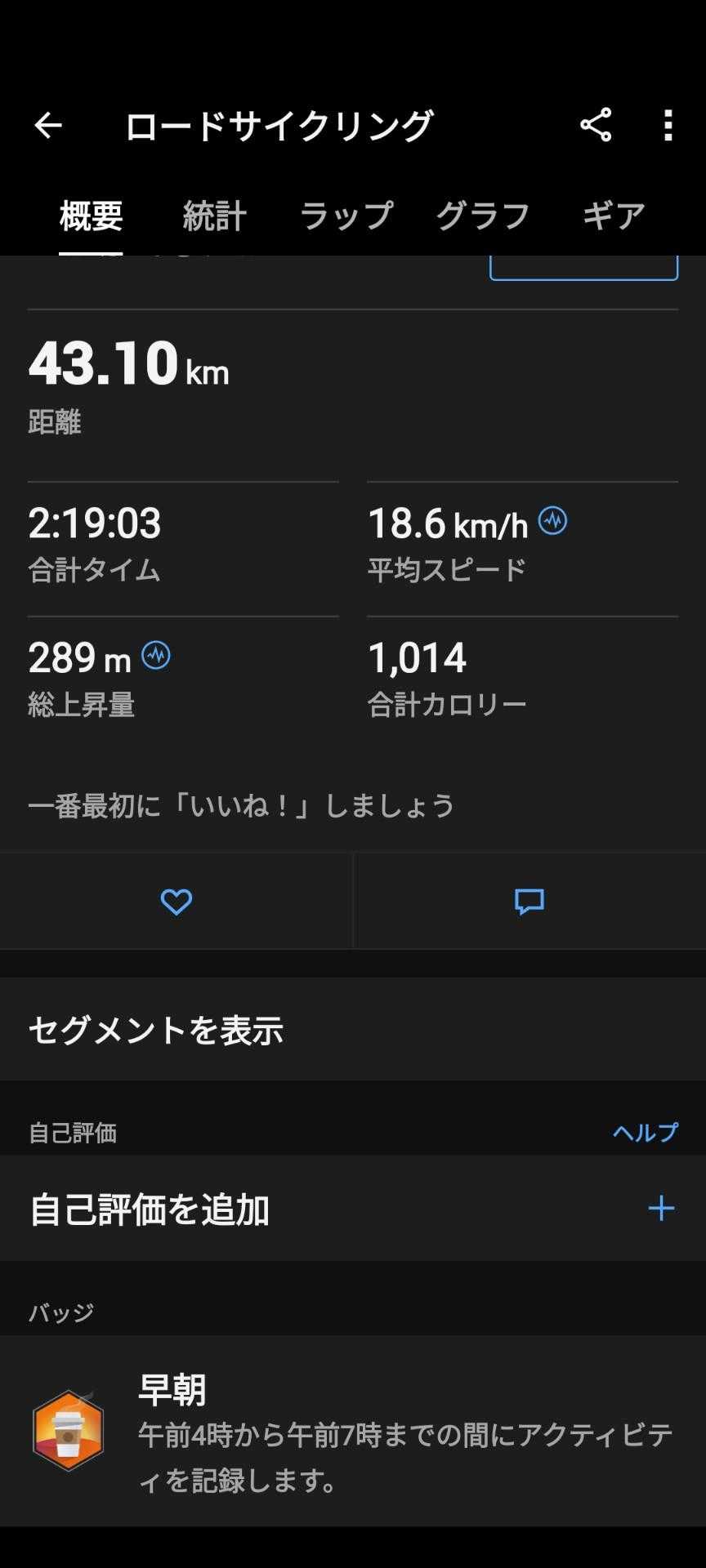Add a self-evaluation with 自己評価を追加

pos(353,1209)
